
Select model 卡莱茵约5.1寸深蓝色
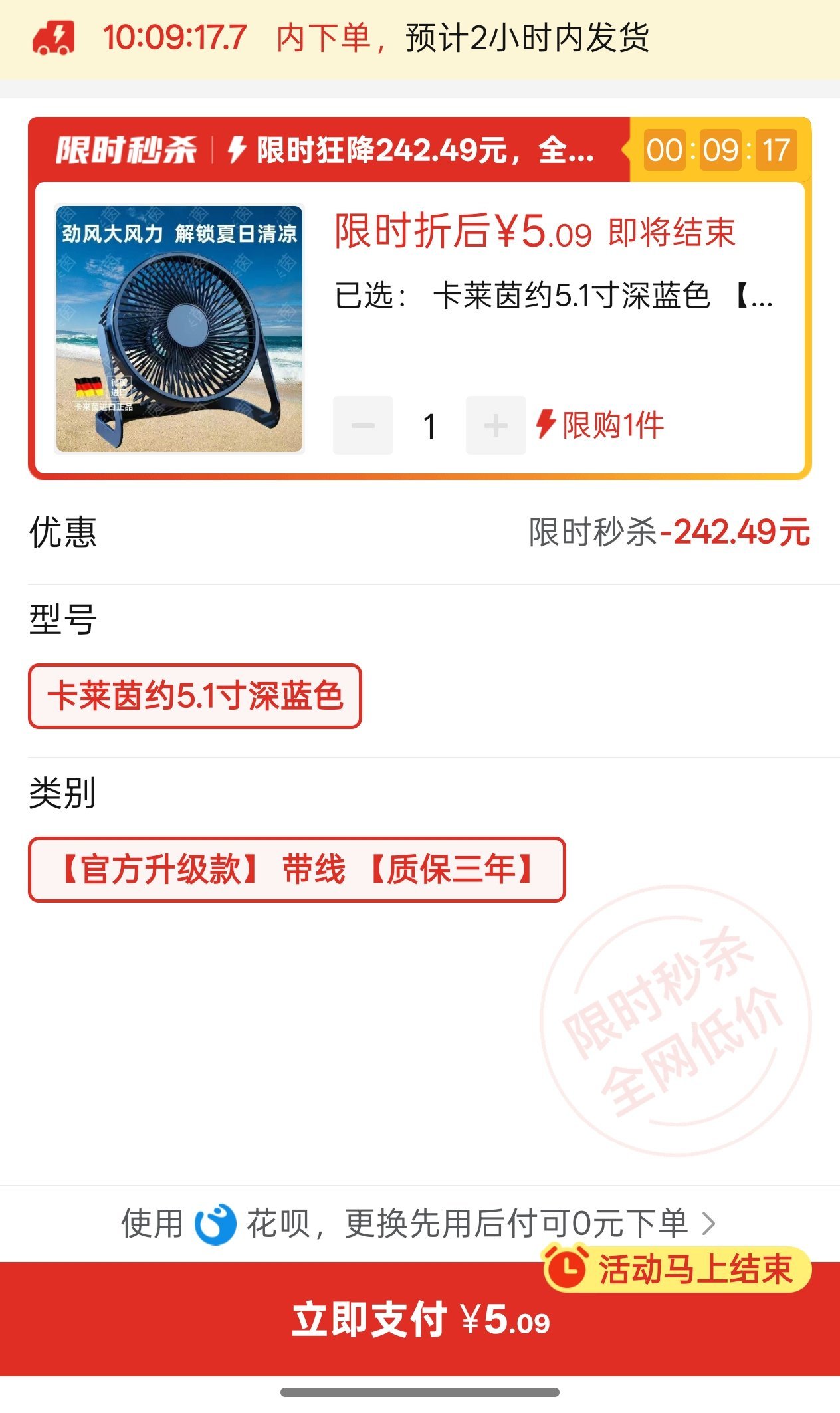point(195,697)
